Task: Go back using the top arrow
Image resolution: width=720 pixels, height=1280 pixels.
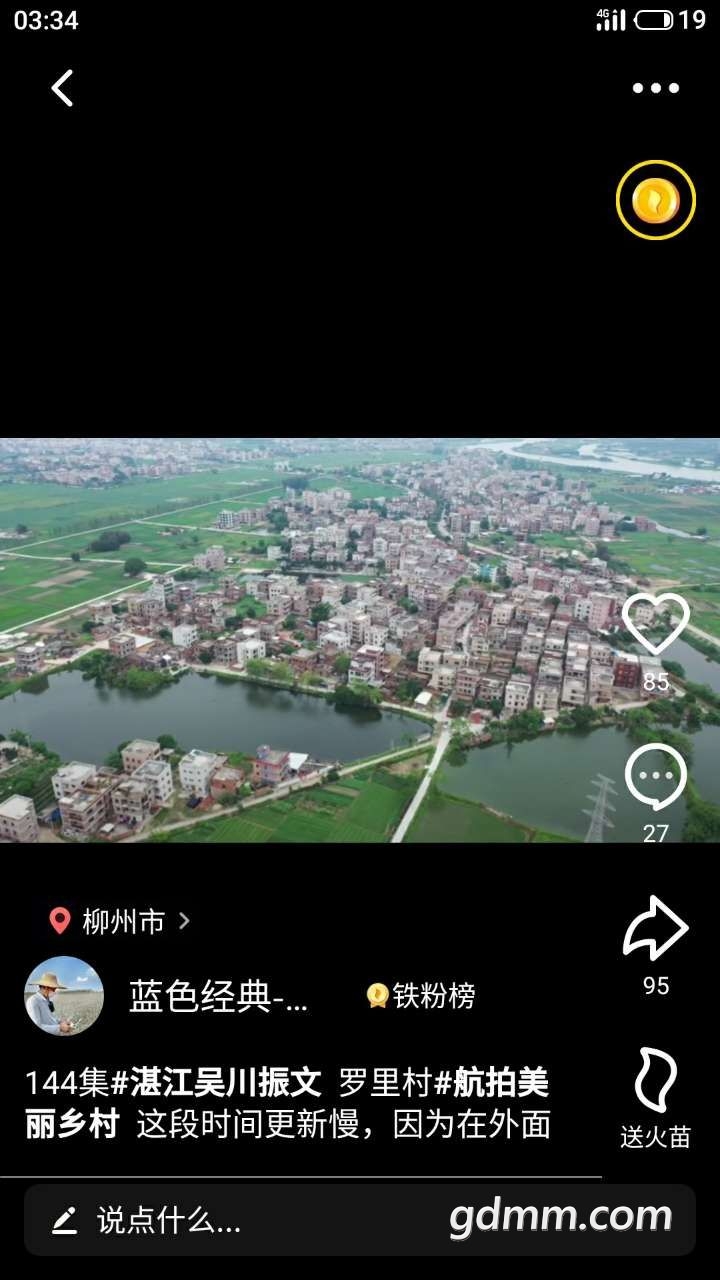Action: click(x=62, y=88)
